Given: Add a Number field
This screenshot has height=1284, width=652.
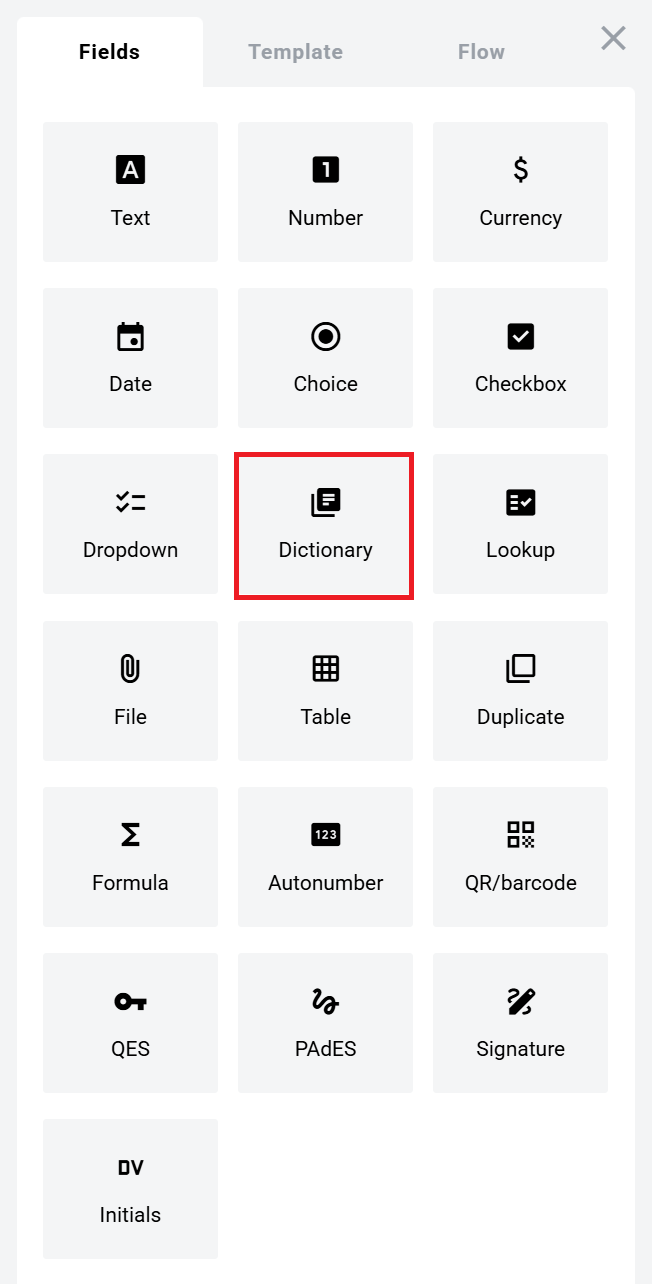Looking at the screenshot, I should (325, 192).
